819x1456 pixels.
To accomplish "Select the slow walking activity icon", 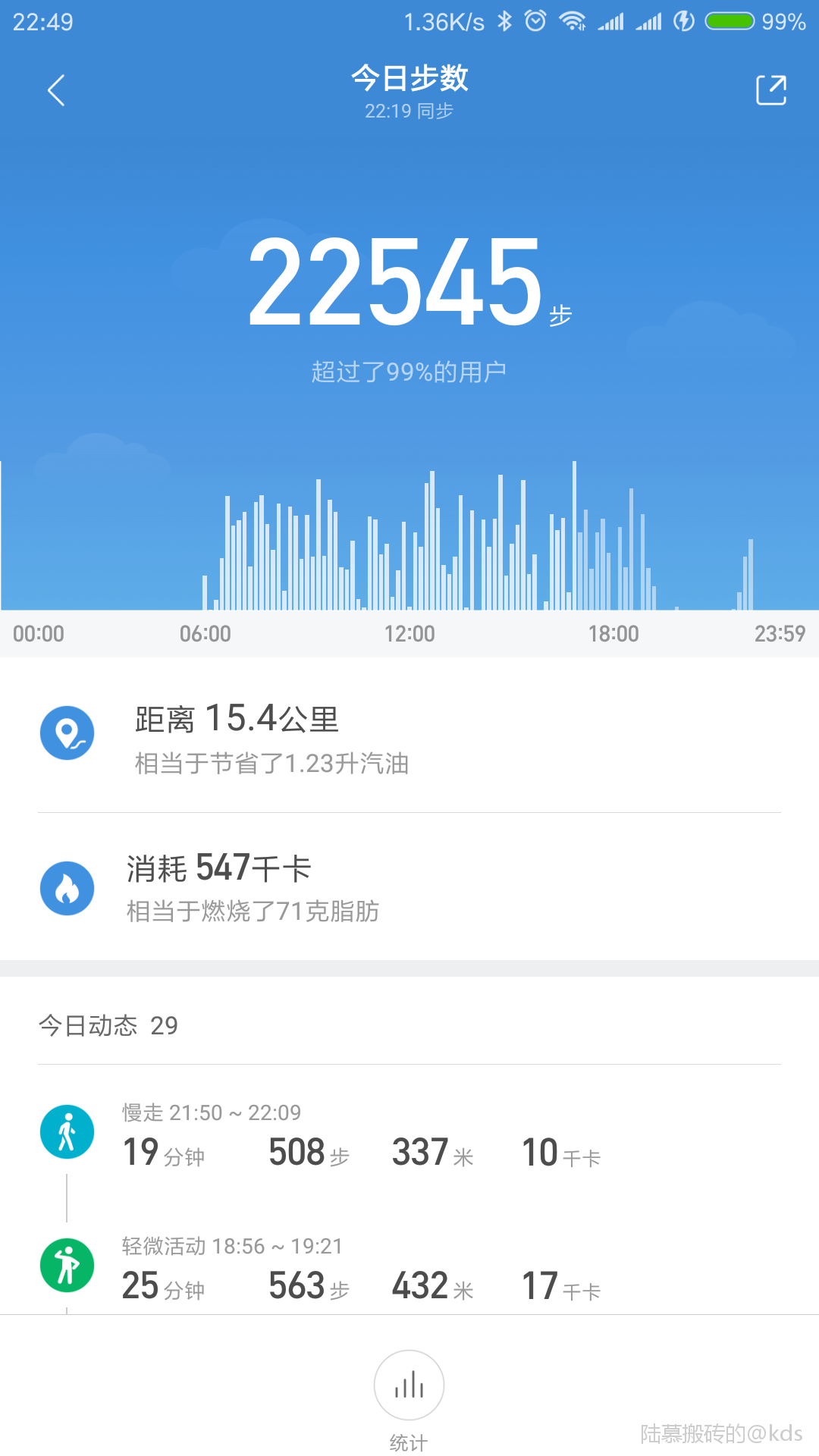I will (x=67, y=1131).
